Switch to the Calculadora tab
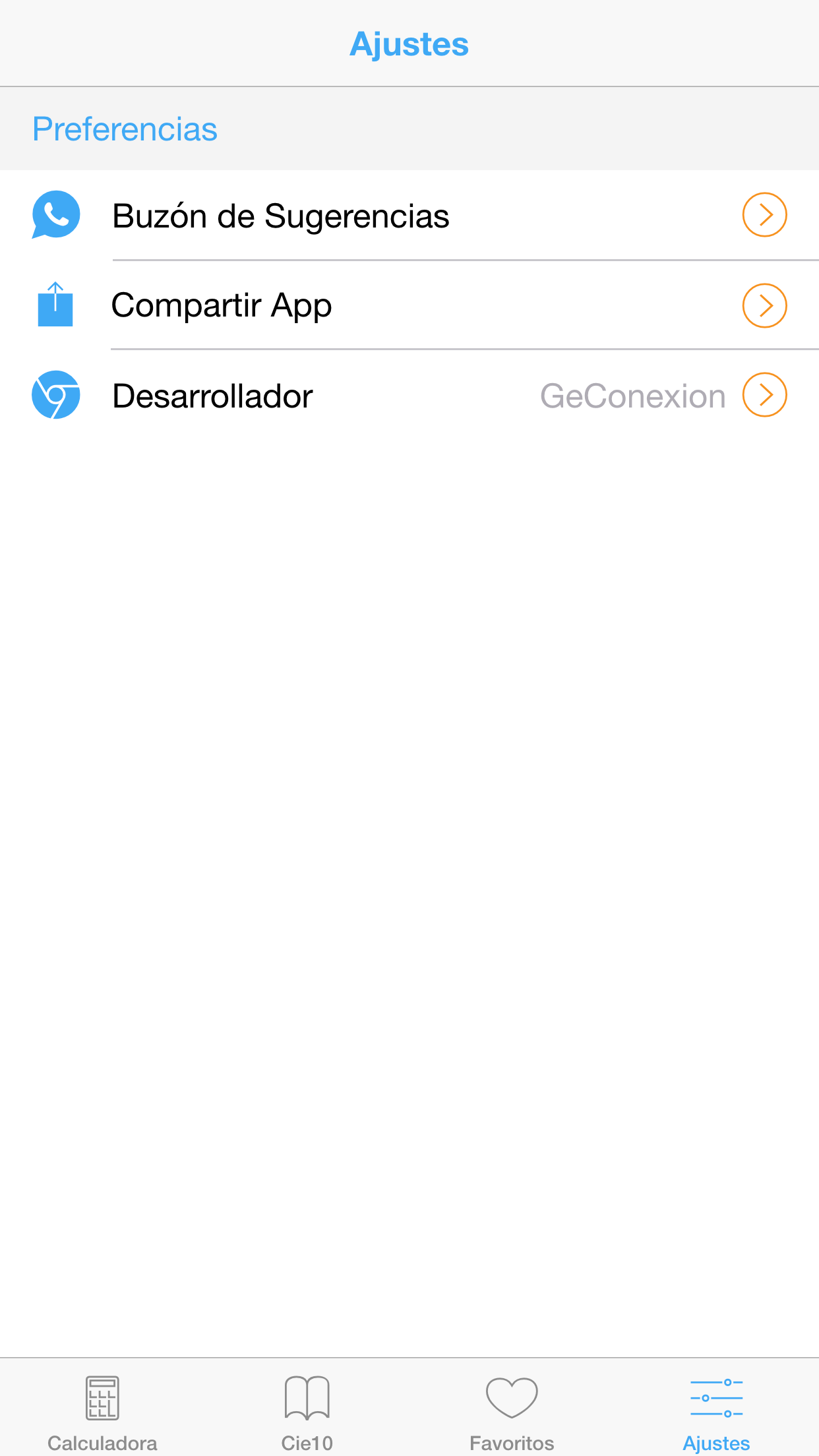 [x=102, y=1411]
